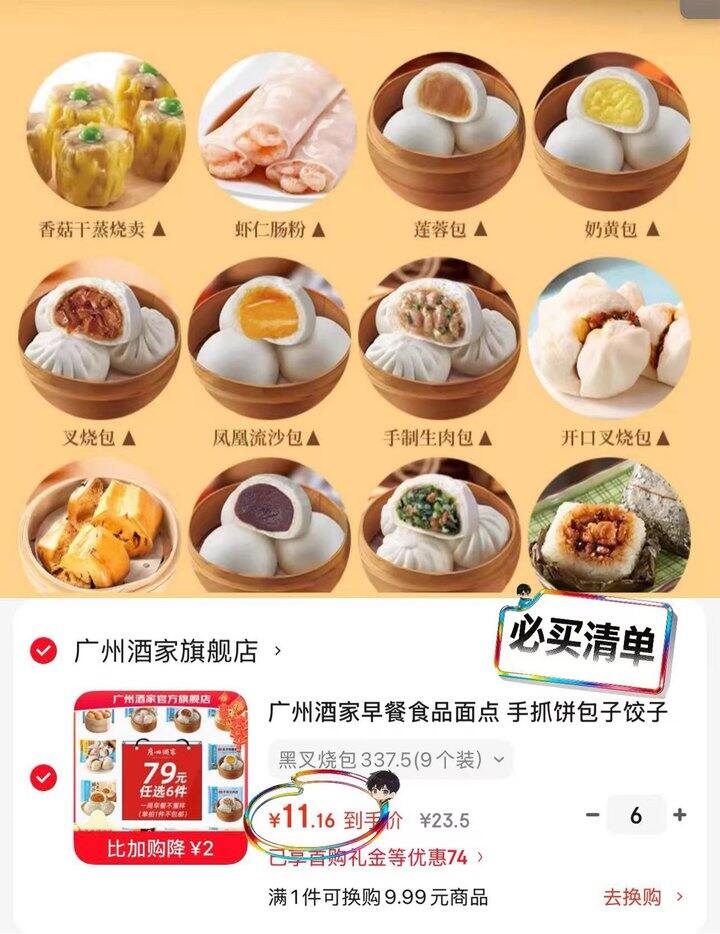Tap the 去换购 exchange button
Image resolution: width=720 pixels, height=934 pixels.
click(x=630, y=894)
